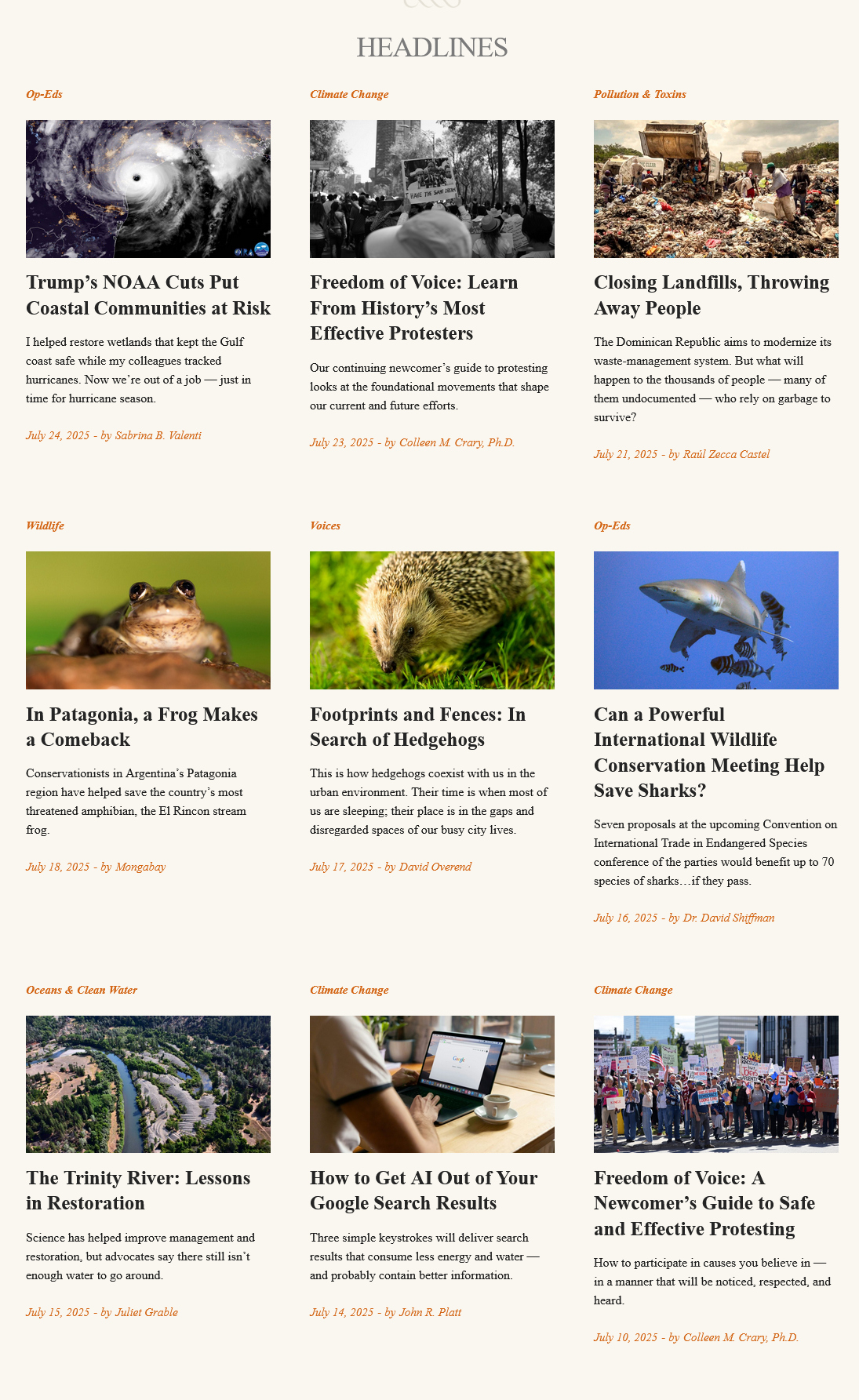Tap the Trinity River aerial photo

click(x=148, y=1084)
